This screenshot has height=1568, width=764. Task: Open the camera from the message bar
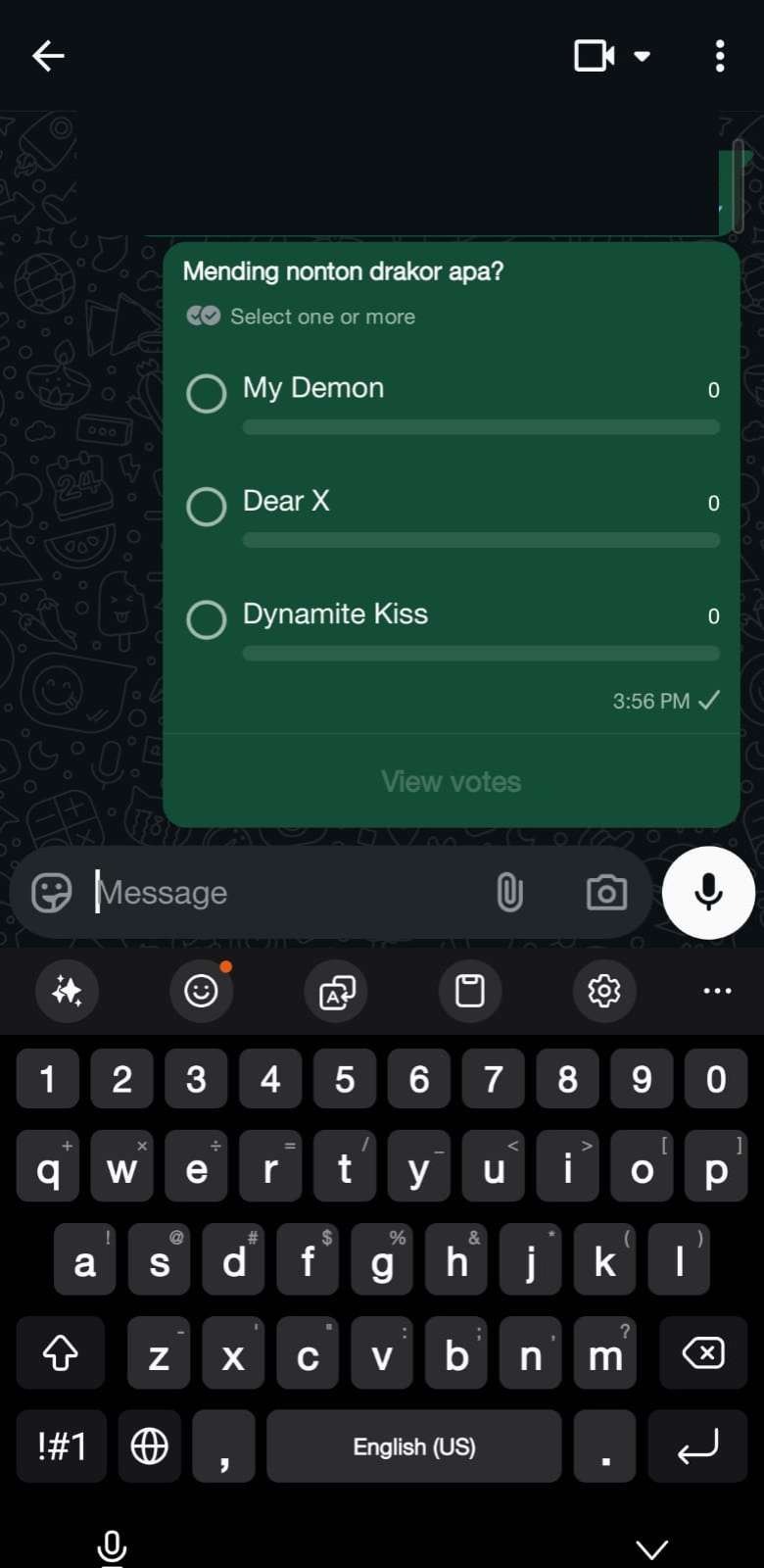click(606, 893)
